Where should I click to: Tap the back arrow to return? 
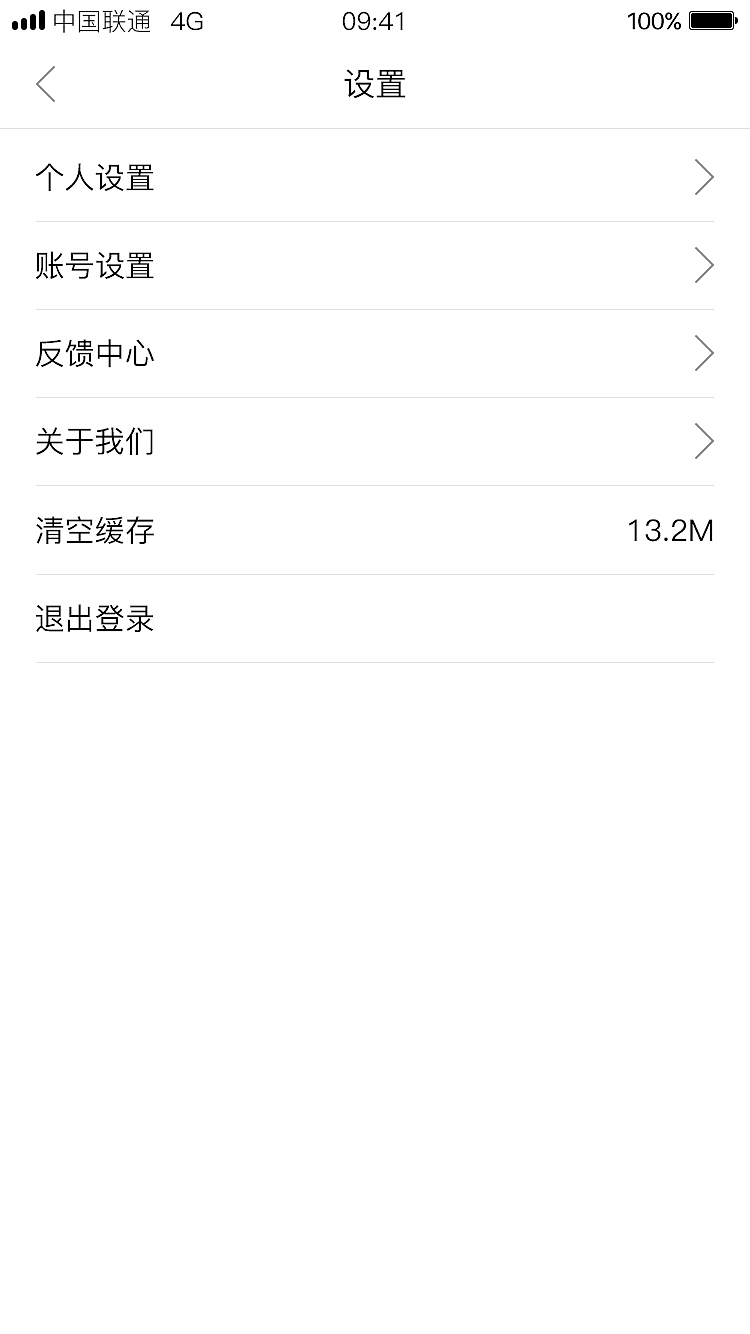(x=45, y=84)
